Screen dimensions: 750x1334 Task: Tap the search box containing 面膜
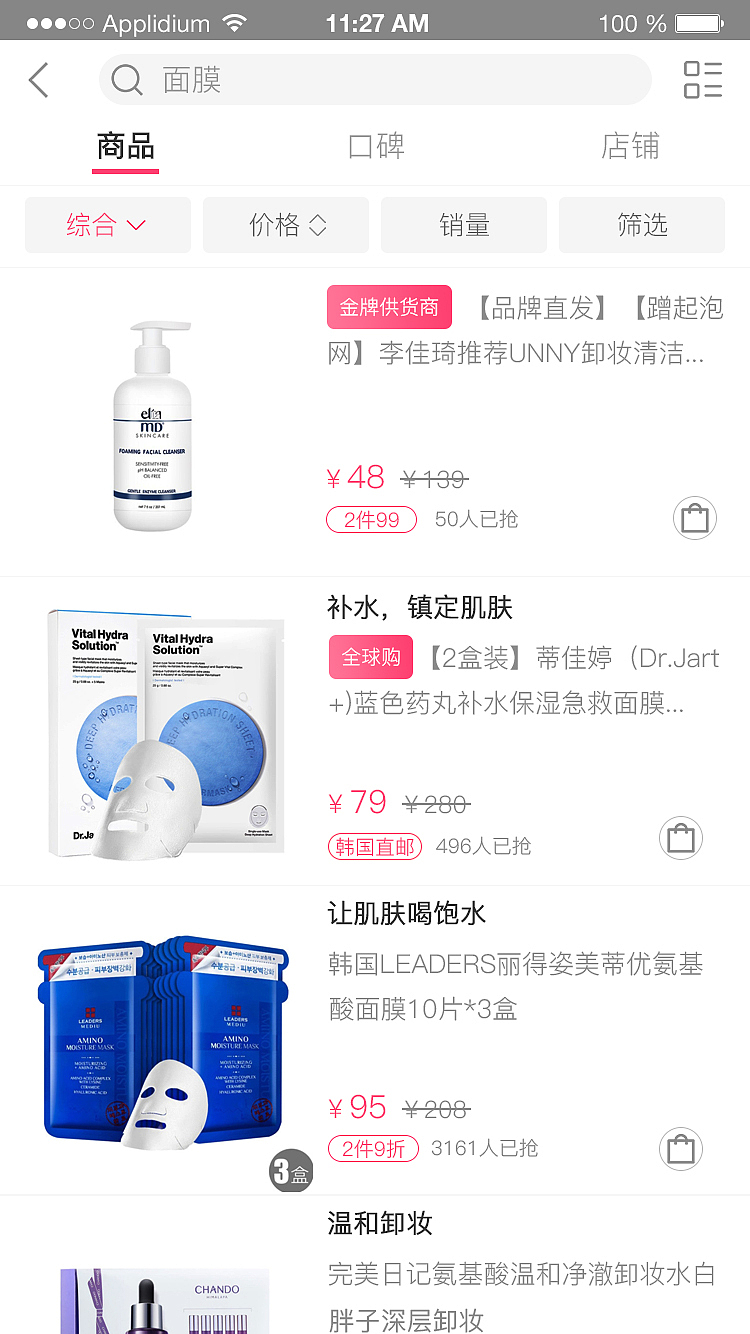tap(375, 80)
